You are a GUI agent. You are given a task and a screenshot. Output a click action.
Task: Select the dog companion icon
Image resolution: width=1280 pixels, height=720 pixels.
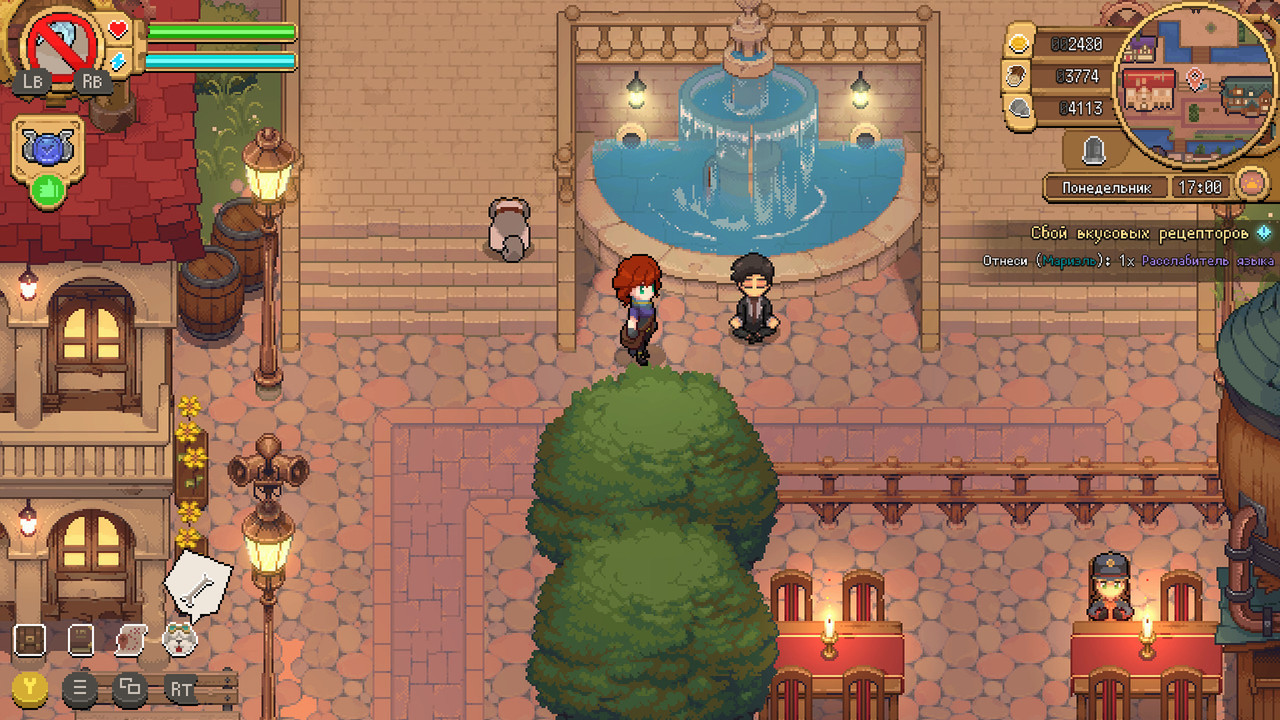click(x=180, y=639)
